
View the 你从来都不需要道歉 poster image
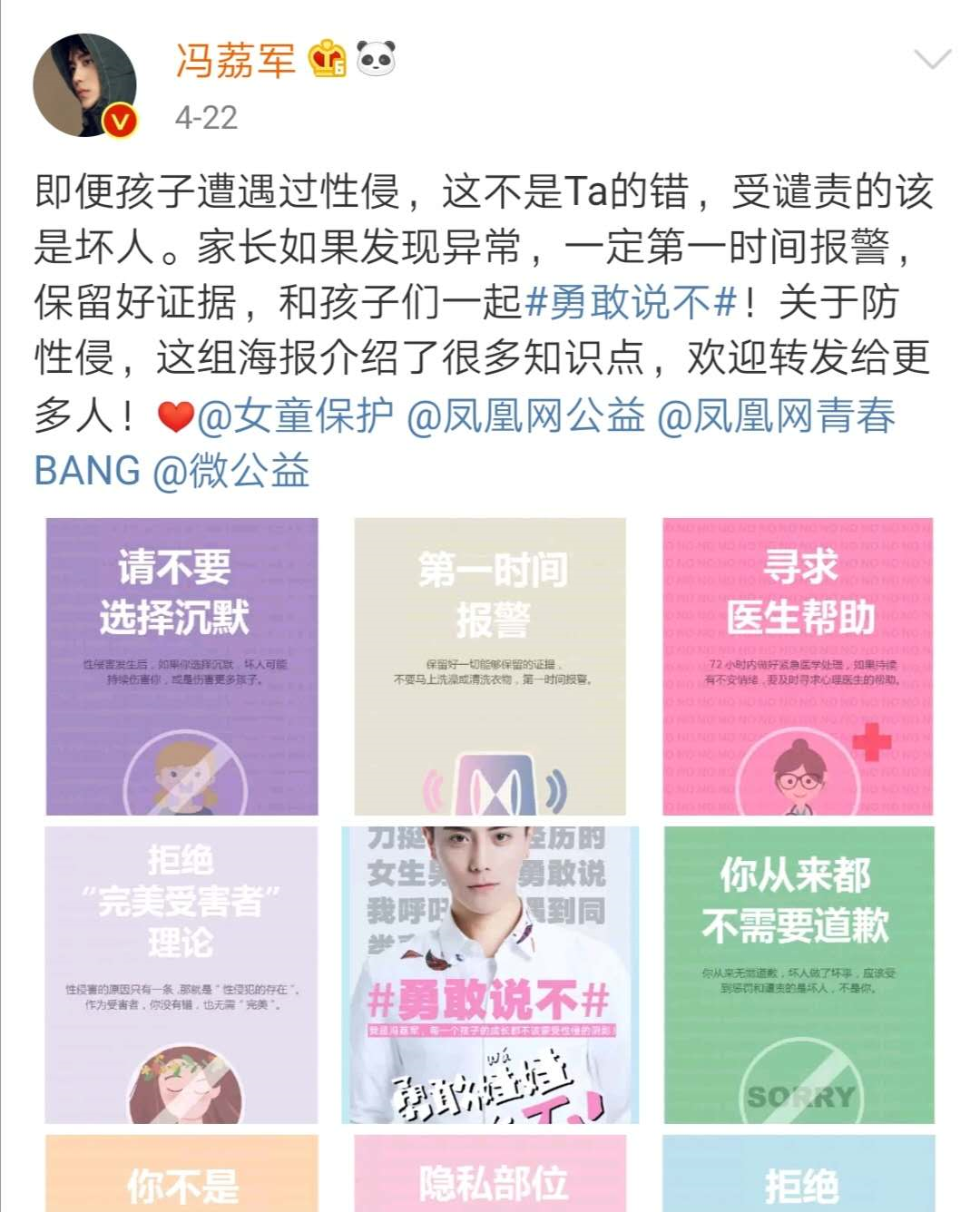tap(798, 974)
